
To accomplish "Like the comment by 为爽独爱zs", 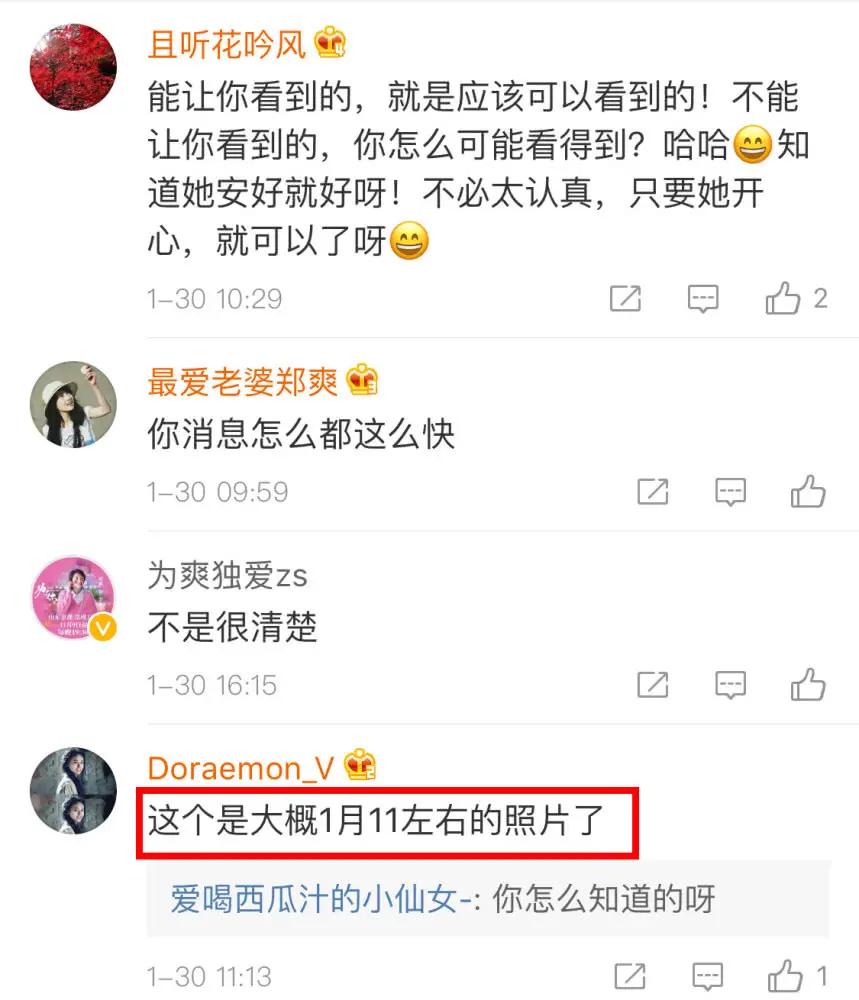I will tap(808, 685).
